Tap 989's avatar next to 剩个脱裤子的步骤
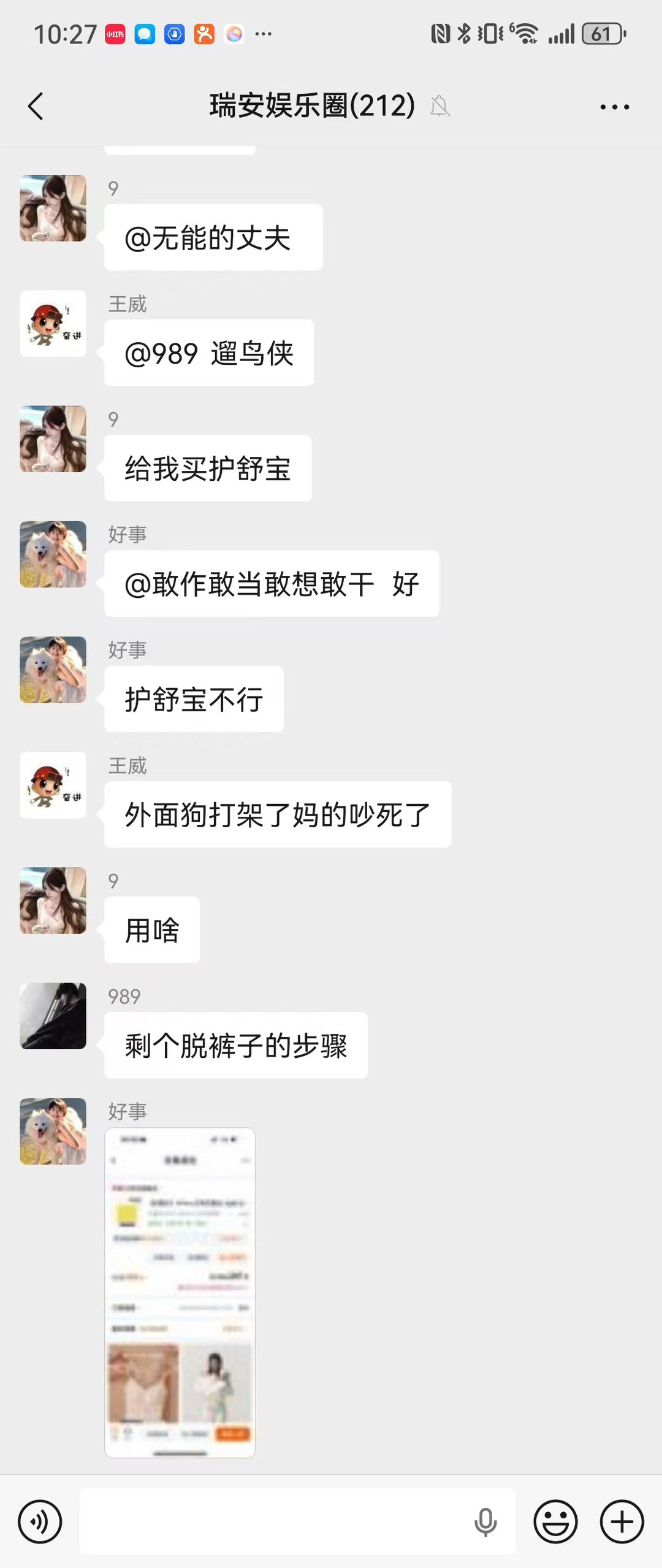 [x=53, y=1015]
